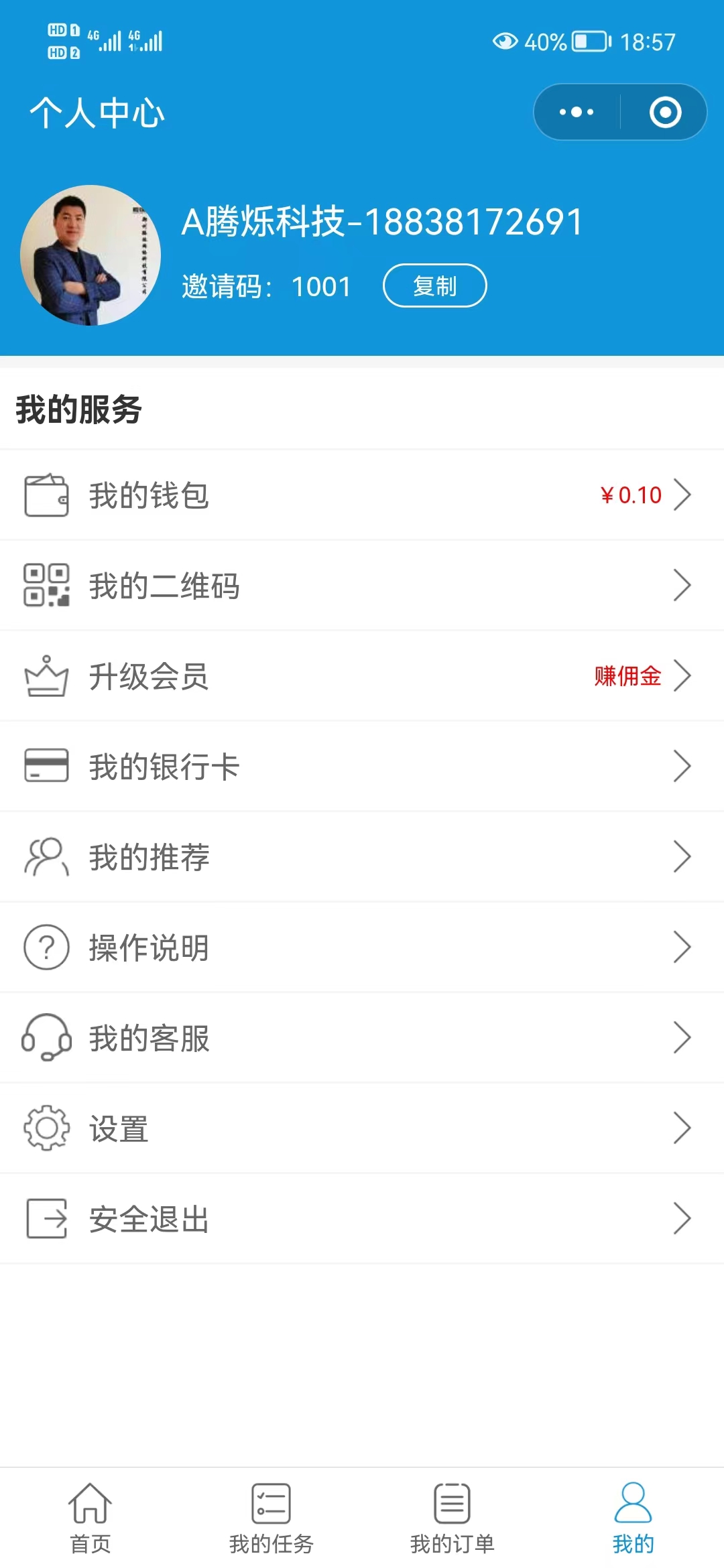Image resolution: width=724 pixels, height=1568 pixels.
Task: Contact 我的客服 customer service
Action: (x=362, y=1038)
